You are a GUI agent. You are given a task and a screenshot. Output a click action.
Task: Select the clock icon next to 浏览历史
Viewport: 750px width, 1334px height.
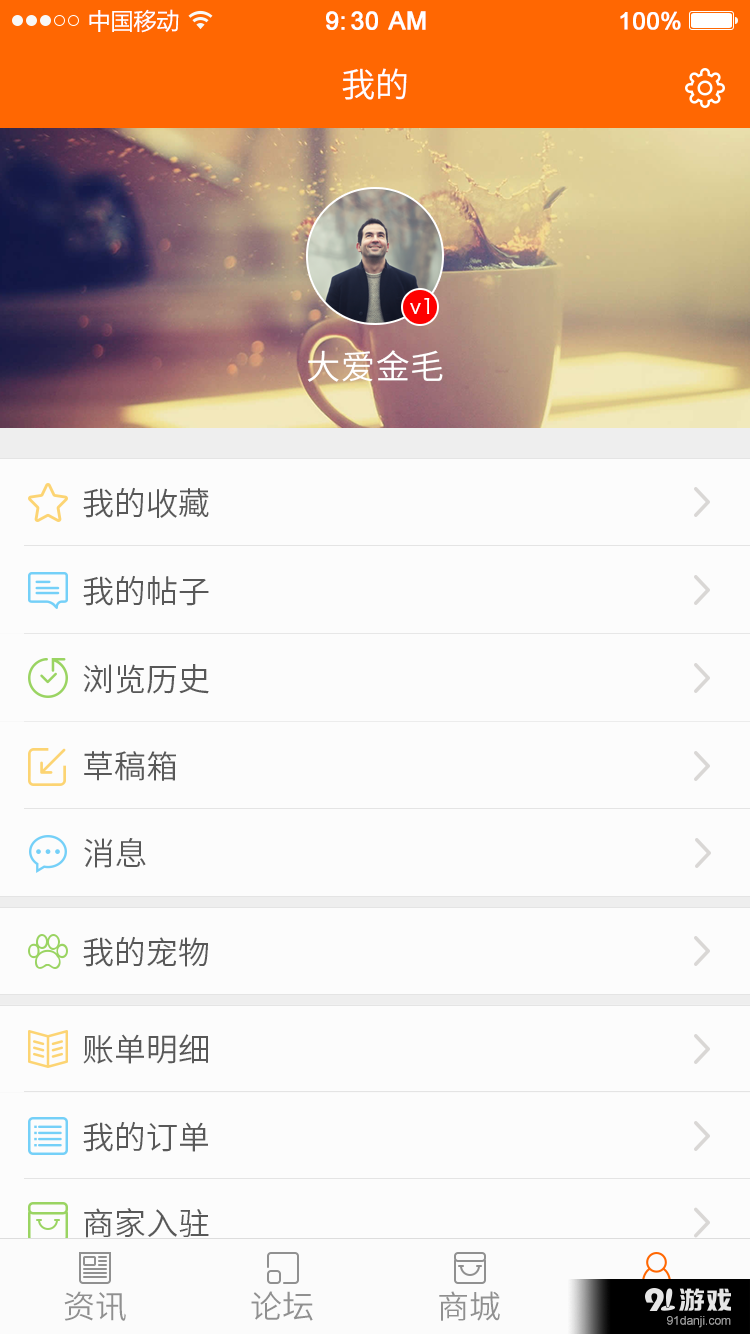(x=47, y=678)
